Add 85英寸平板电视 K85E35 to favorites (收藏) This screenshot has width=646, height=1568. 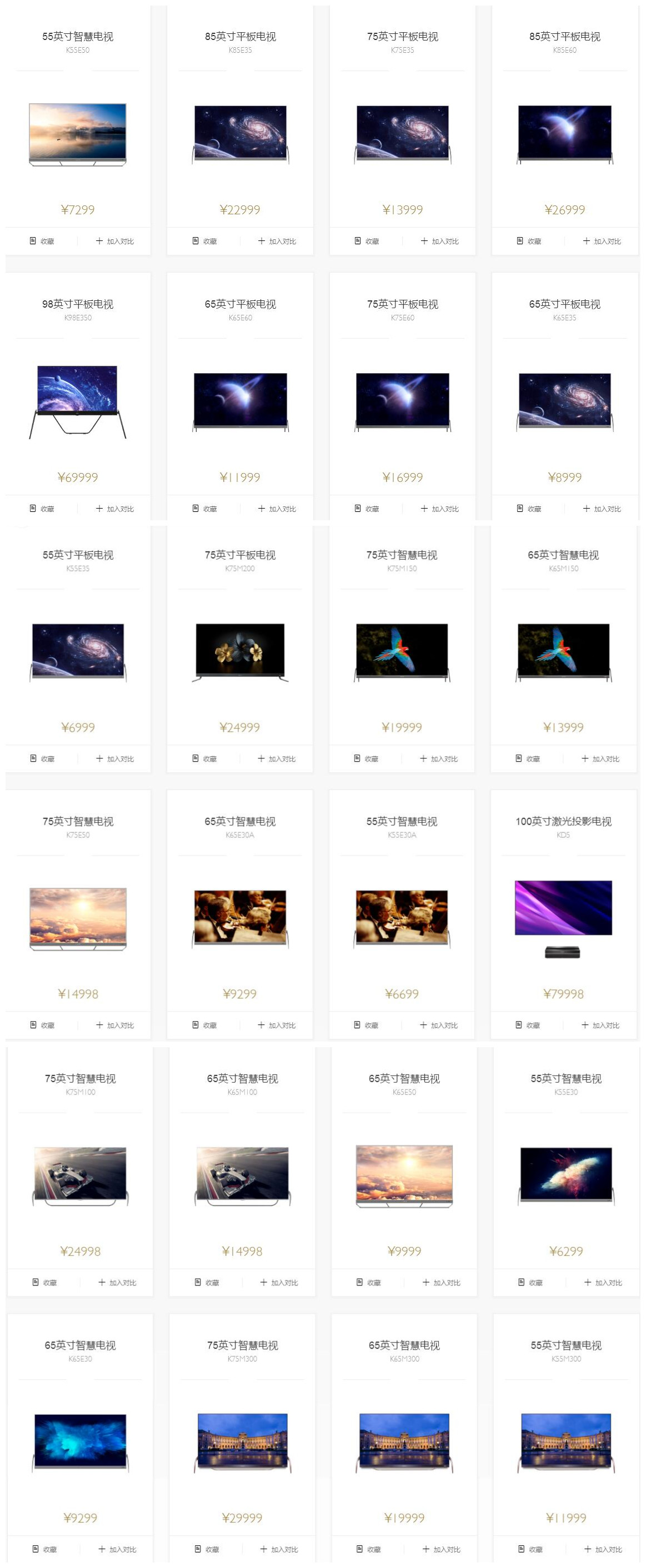click(204, 241)
